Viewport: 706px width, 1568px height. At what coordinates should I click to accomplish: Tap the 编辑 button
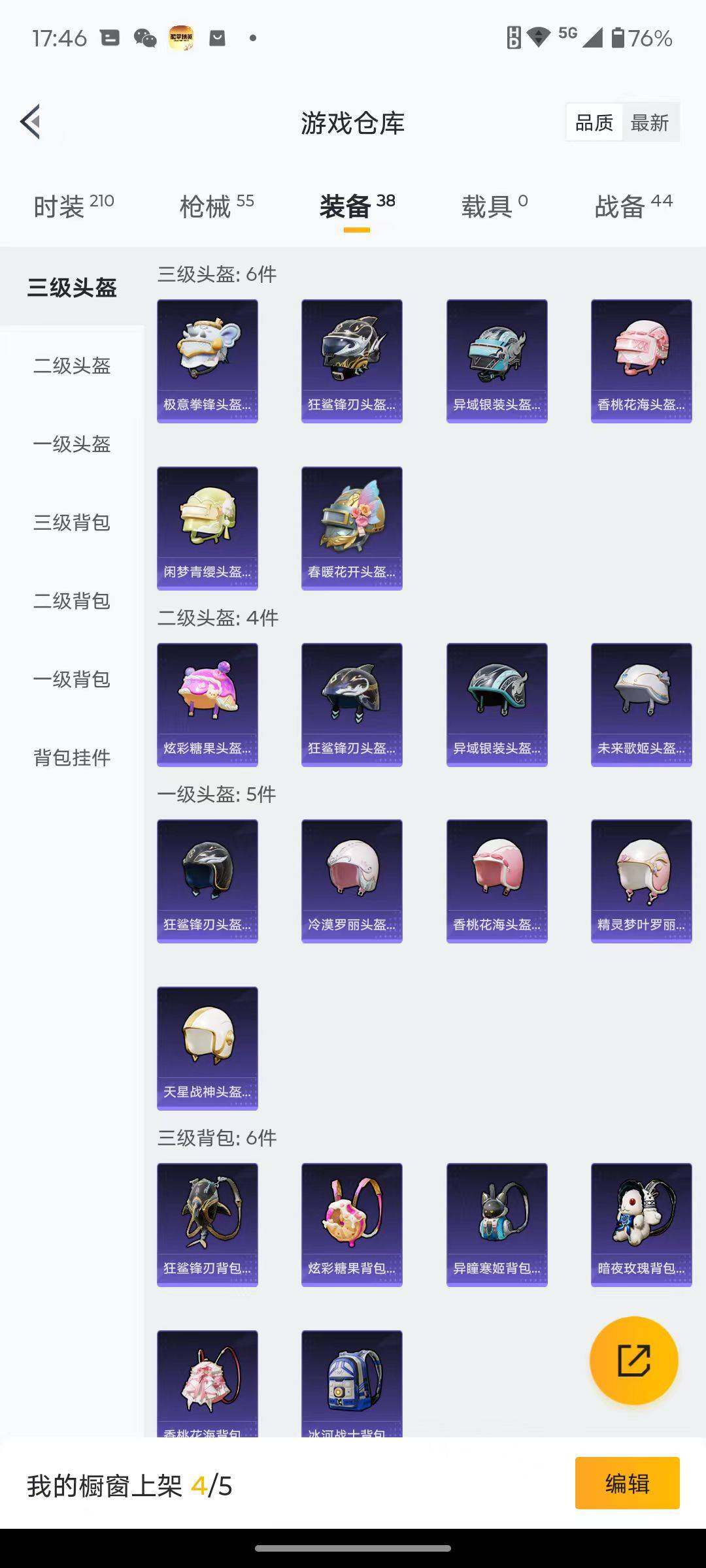(x=627, y=1483)
